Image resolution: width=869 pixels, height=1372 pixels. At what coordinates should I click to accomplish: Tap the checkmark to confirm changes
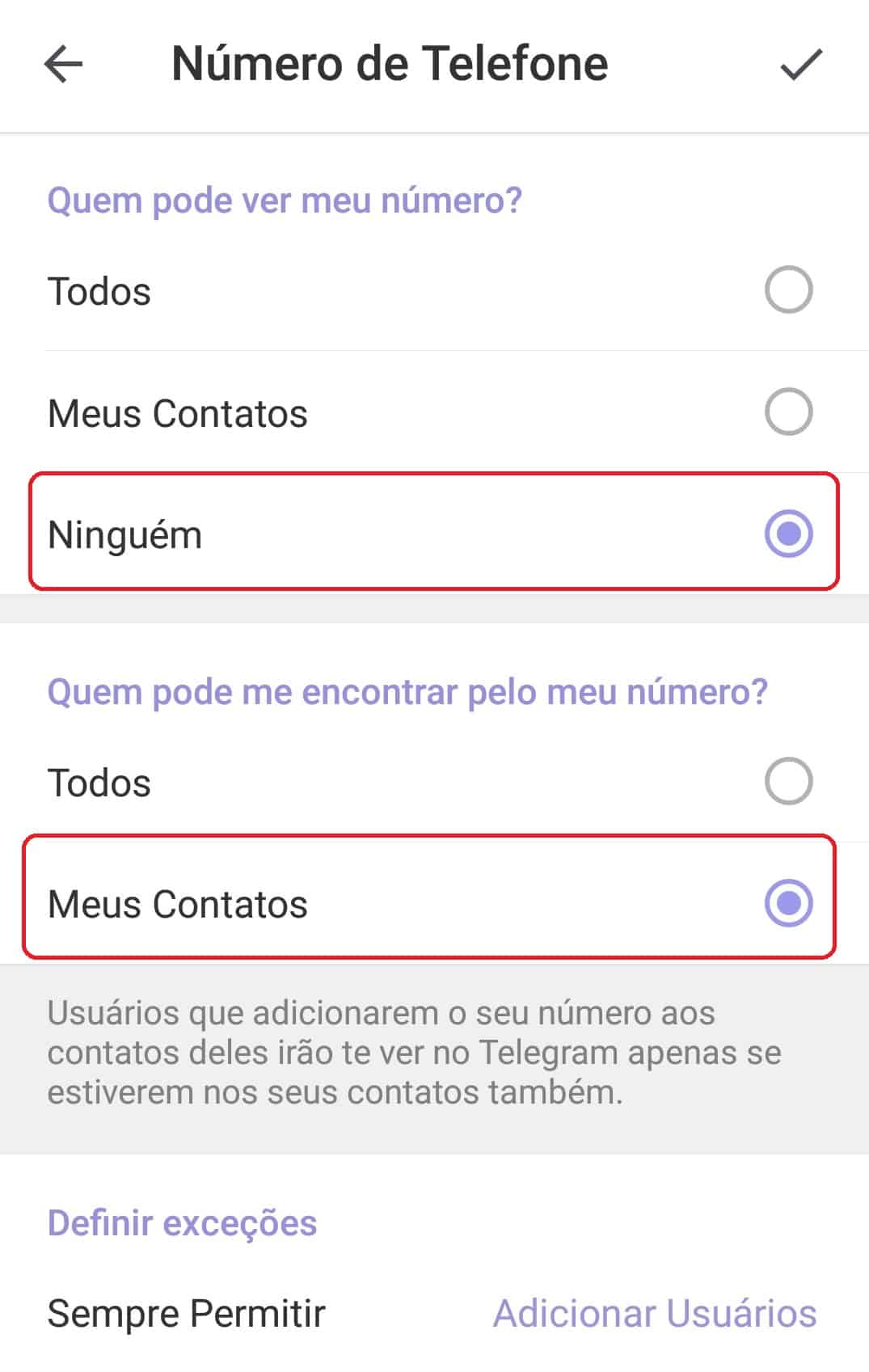coord(800,65)
